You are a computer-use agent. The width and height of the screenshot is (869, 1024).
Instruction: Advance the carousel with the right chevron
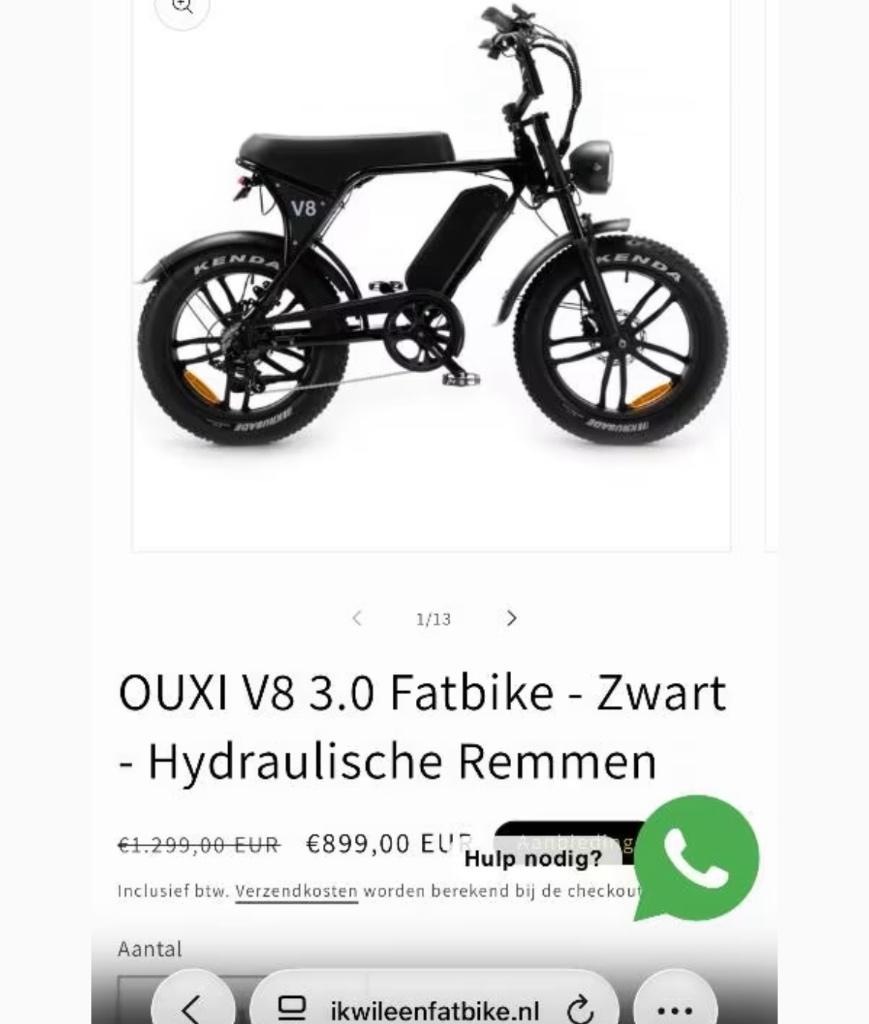pyautogui.click(x=511, y=618)
